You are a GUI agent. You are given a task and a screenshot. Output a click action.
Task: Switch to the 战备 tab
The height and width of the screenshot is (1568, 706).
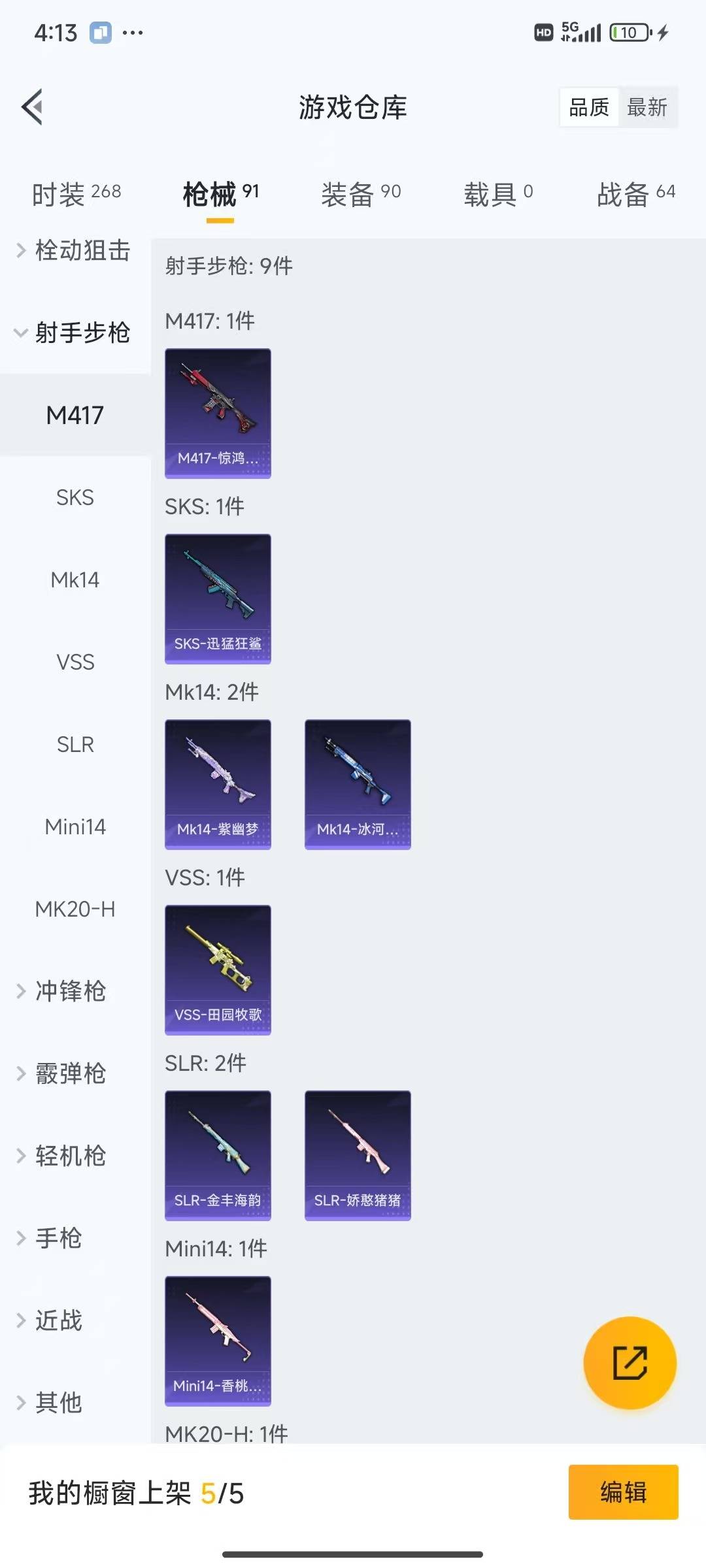(x=635, y=194)
